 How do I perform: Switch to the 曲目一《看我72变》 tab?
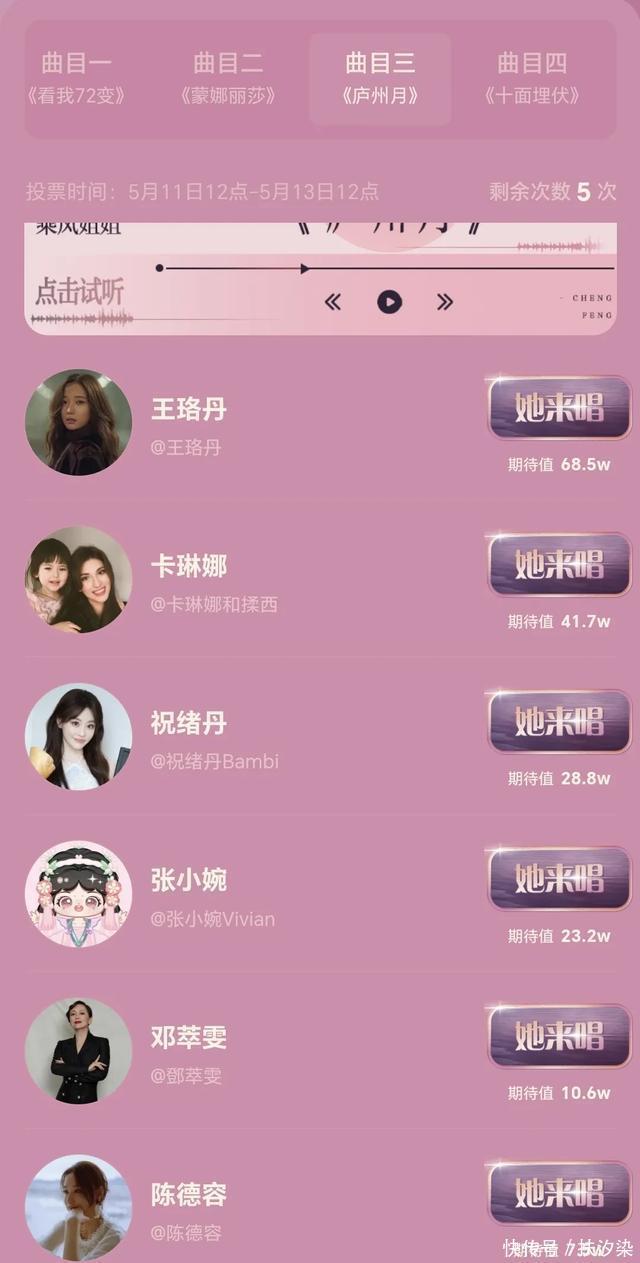tap(77, 78)
